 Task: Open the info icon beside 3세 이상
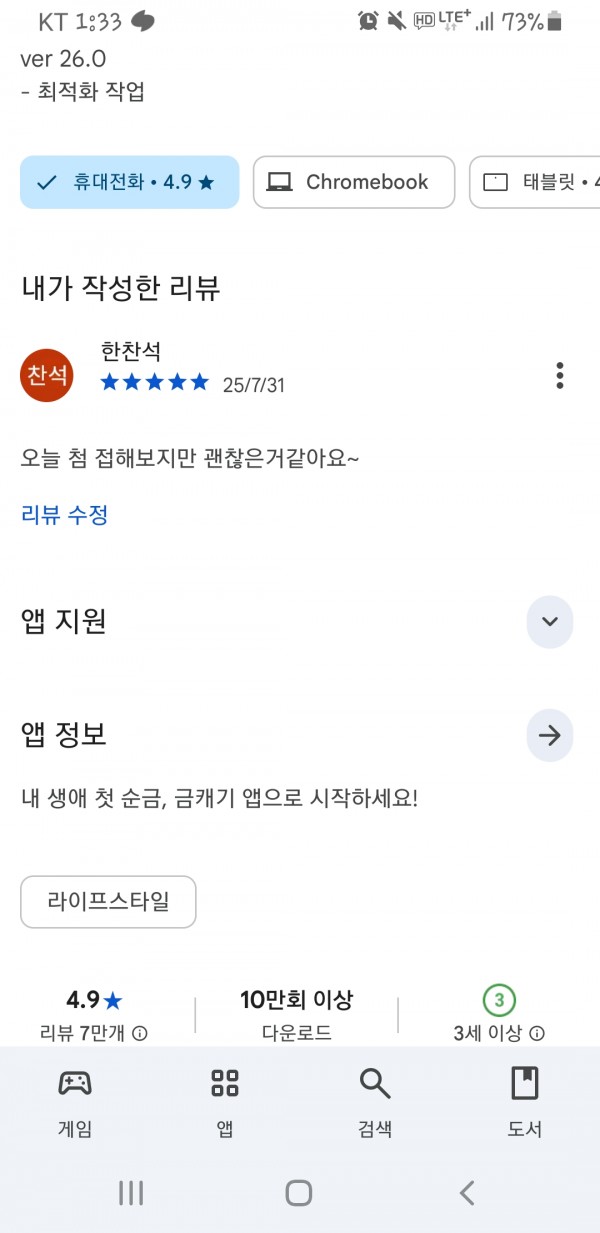pyautogui.click(x=537, y=1033)
